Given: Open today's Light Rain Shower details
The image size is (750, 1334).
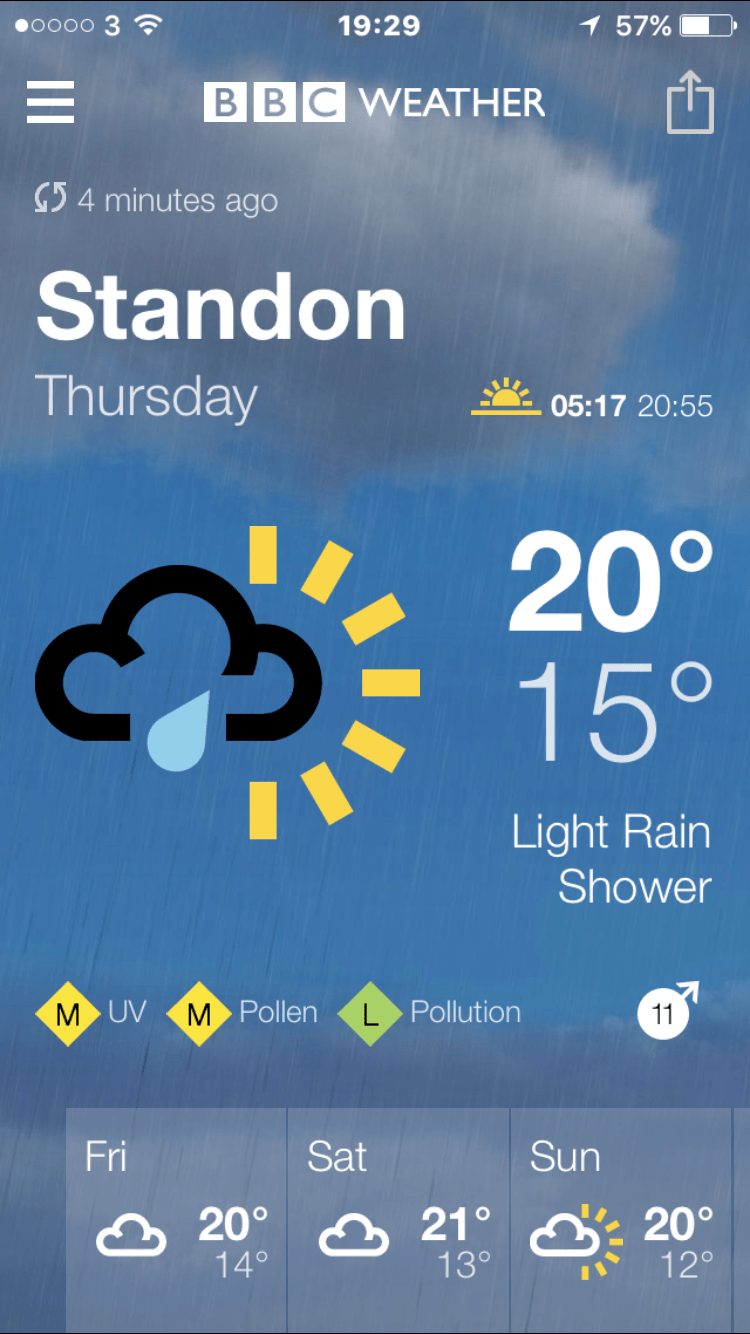Looking at the screenshot, I should [611, 860].
